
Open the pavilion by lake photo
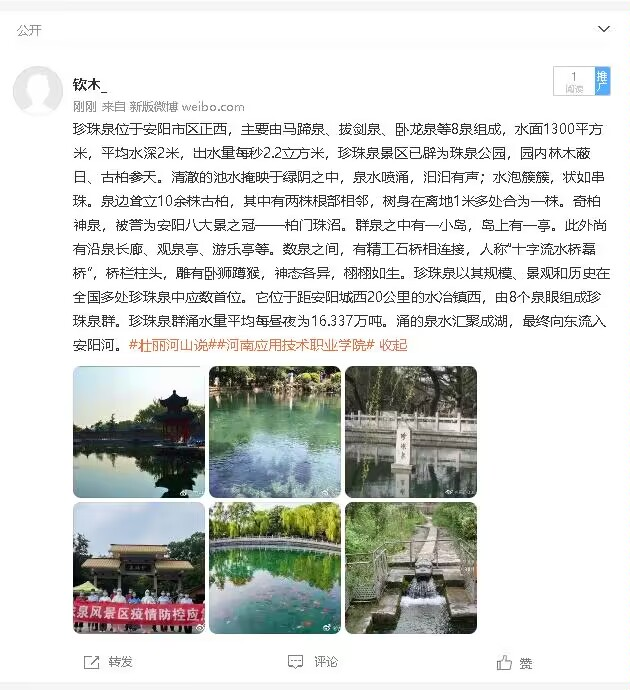pos(139,432)
